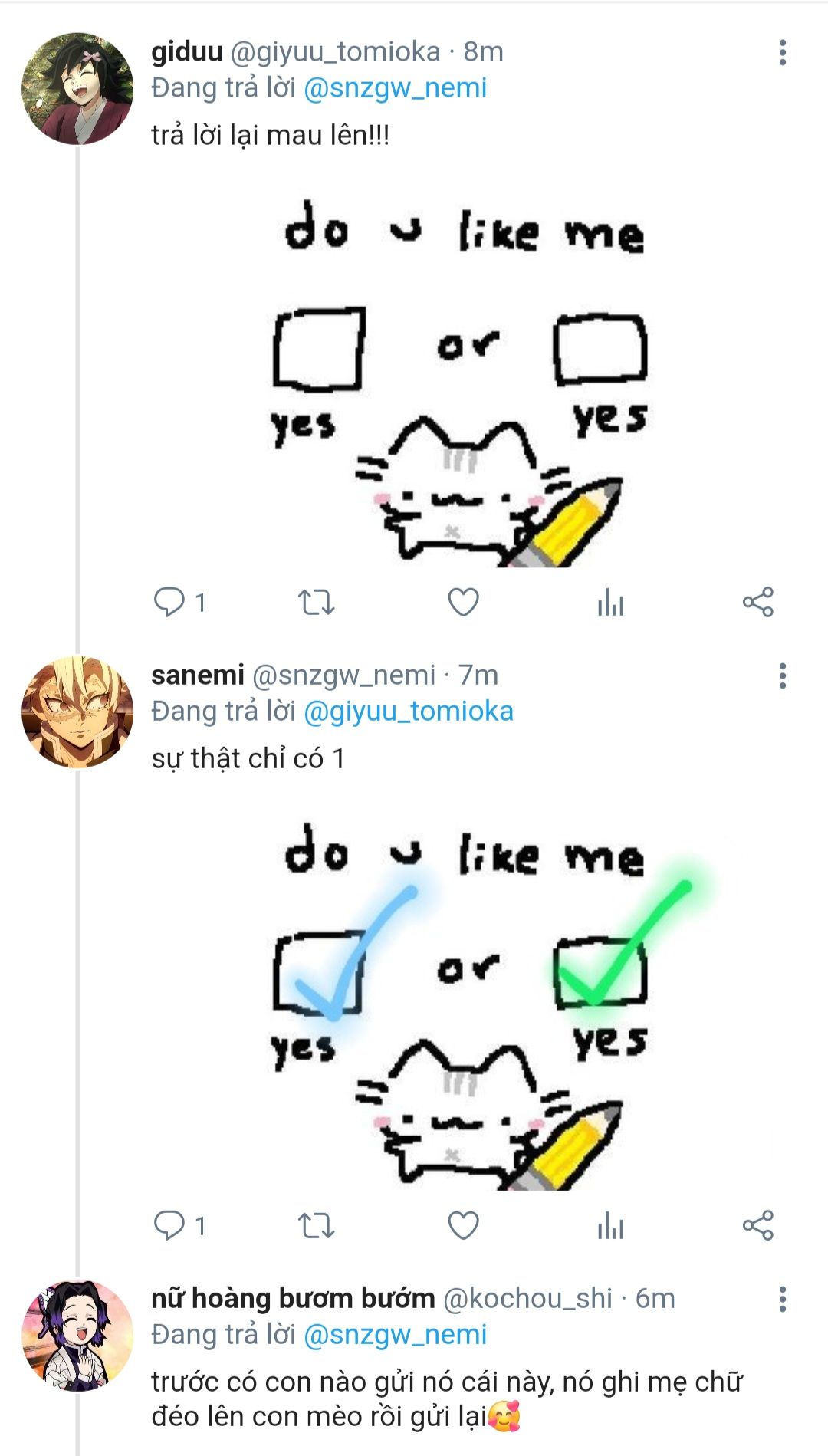Image resolution: width=828 pixels, height=1456 pixels.
Task: Like sanemi's tweet
Action: coord(463,1225)
